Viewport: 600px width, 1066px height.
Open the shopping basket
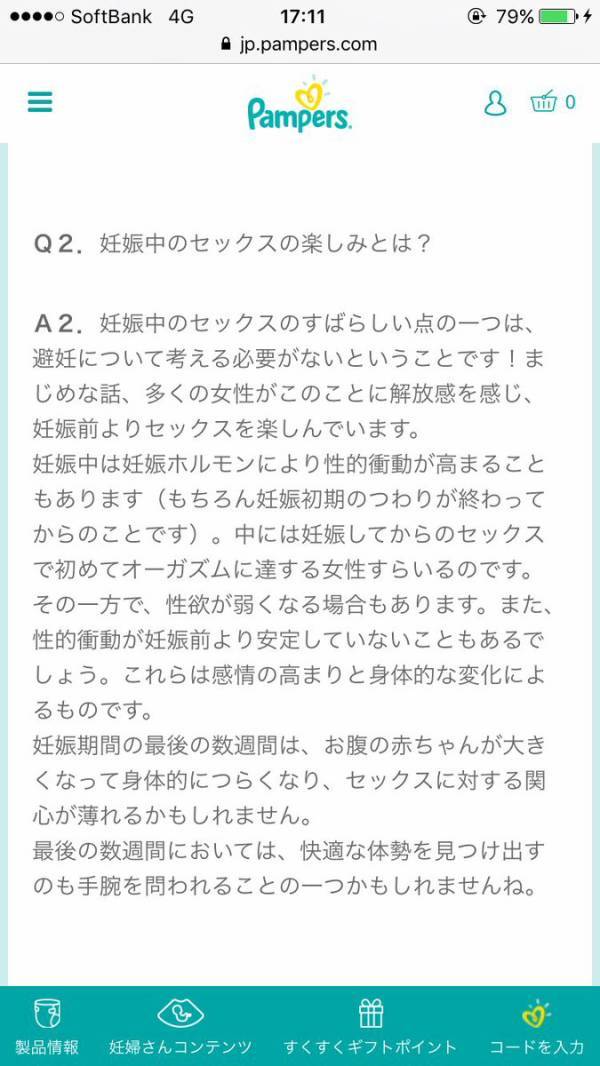(x=546, y=102)
